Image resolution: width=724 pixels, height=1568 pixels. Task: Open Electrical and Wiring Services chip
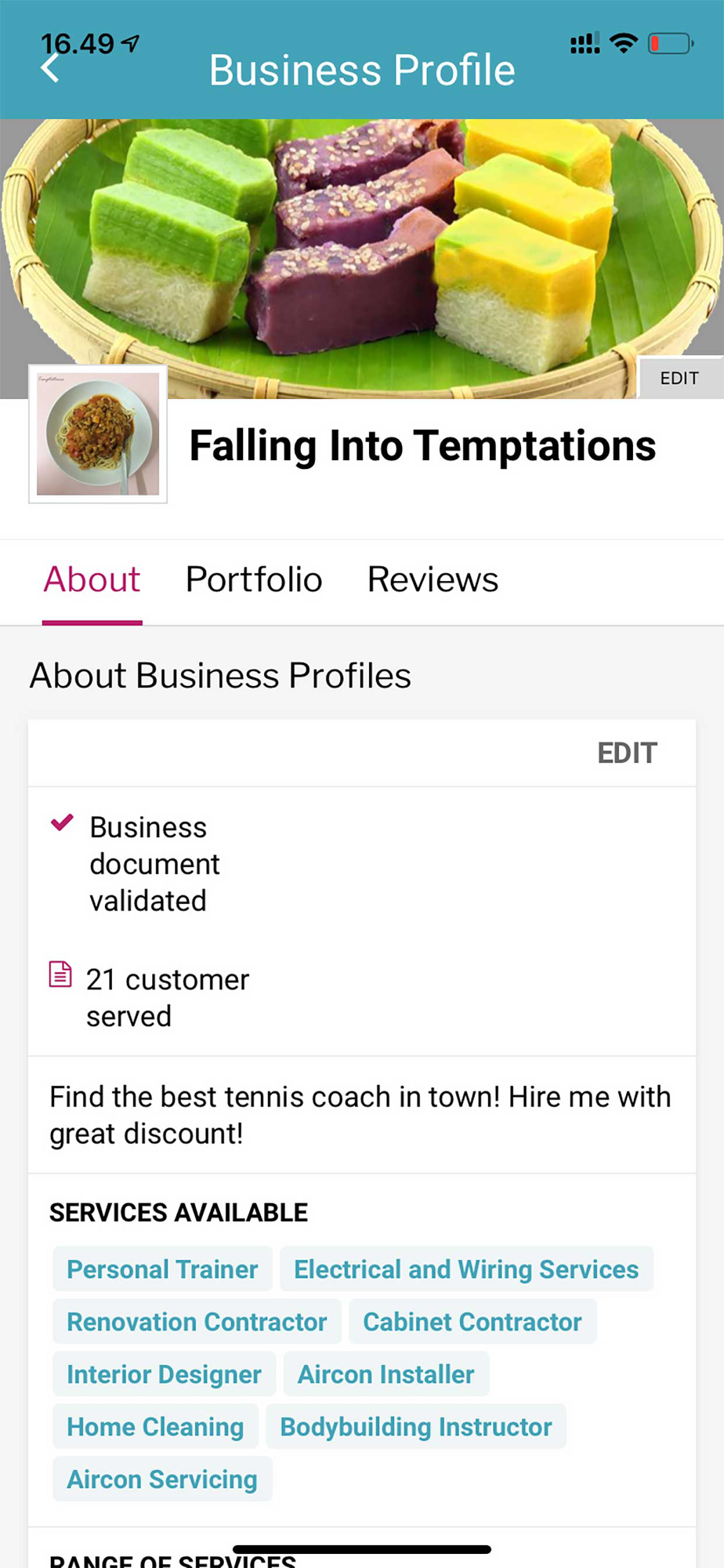(466, 1269)
